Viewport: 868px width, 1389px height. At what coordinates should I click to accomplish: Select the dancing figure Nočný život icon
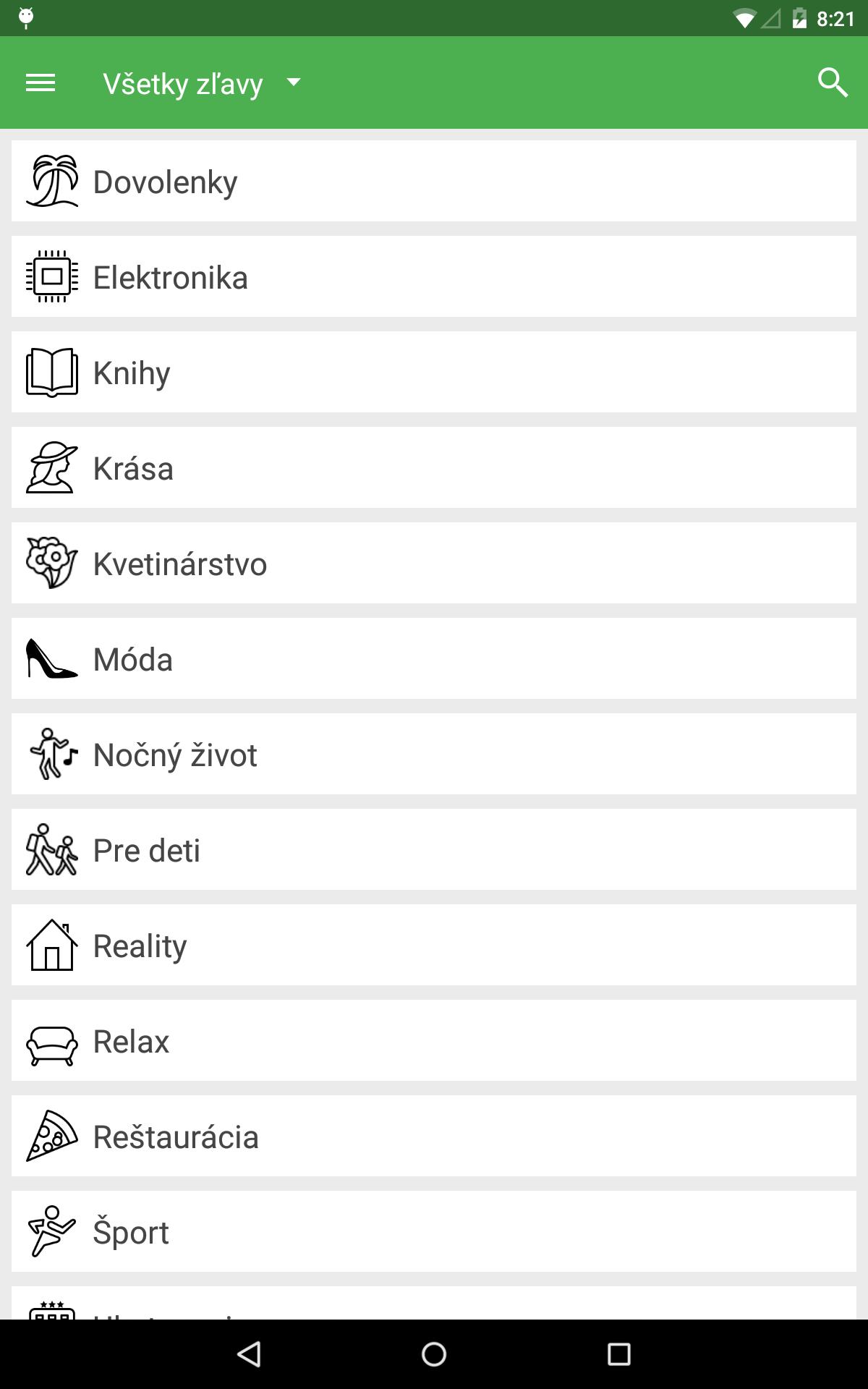click(52, 755)
